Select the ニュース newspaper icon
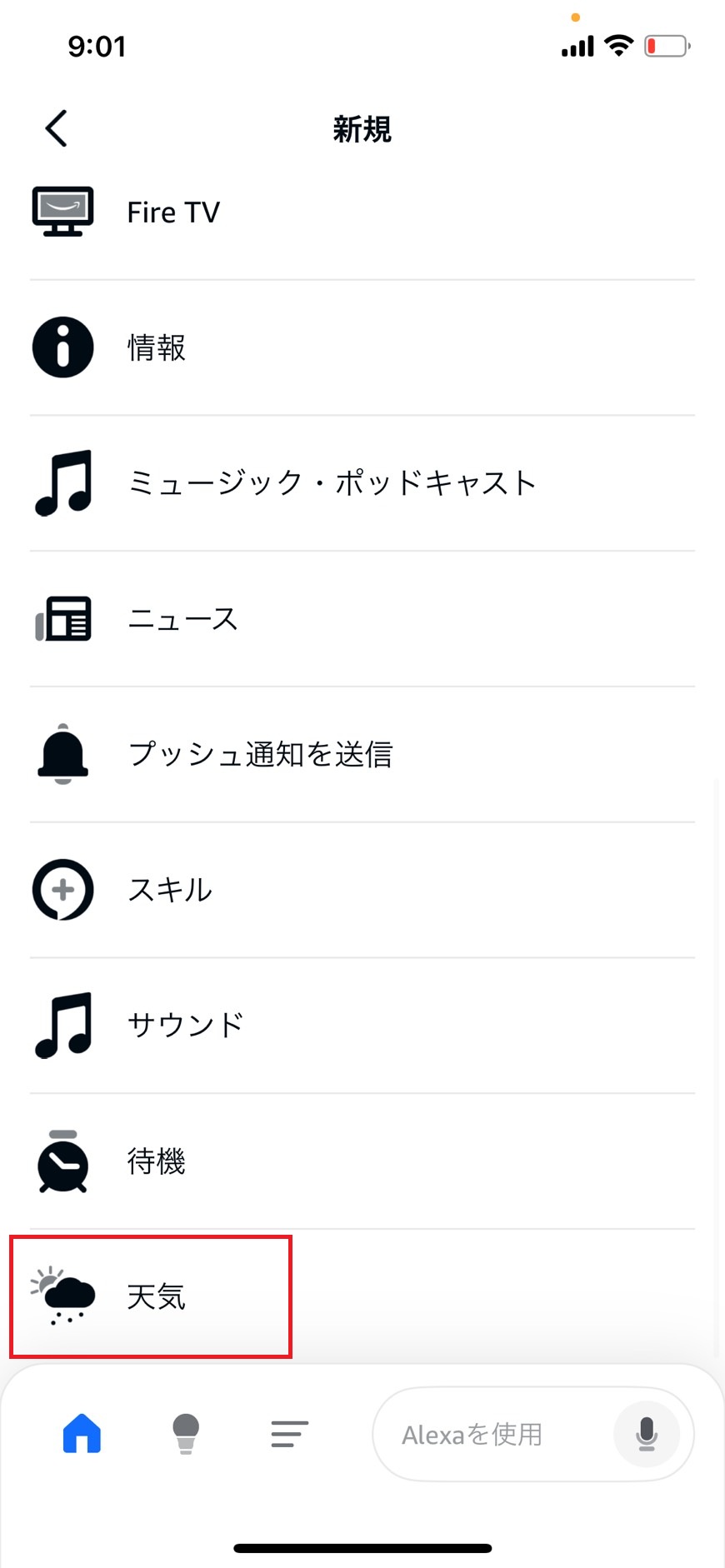The height and width of the screenshot is (1568, 725). (x=62, y=618)
